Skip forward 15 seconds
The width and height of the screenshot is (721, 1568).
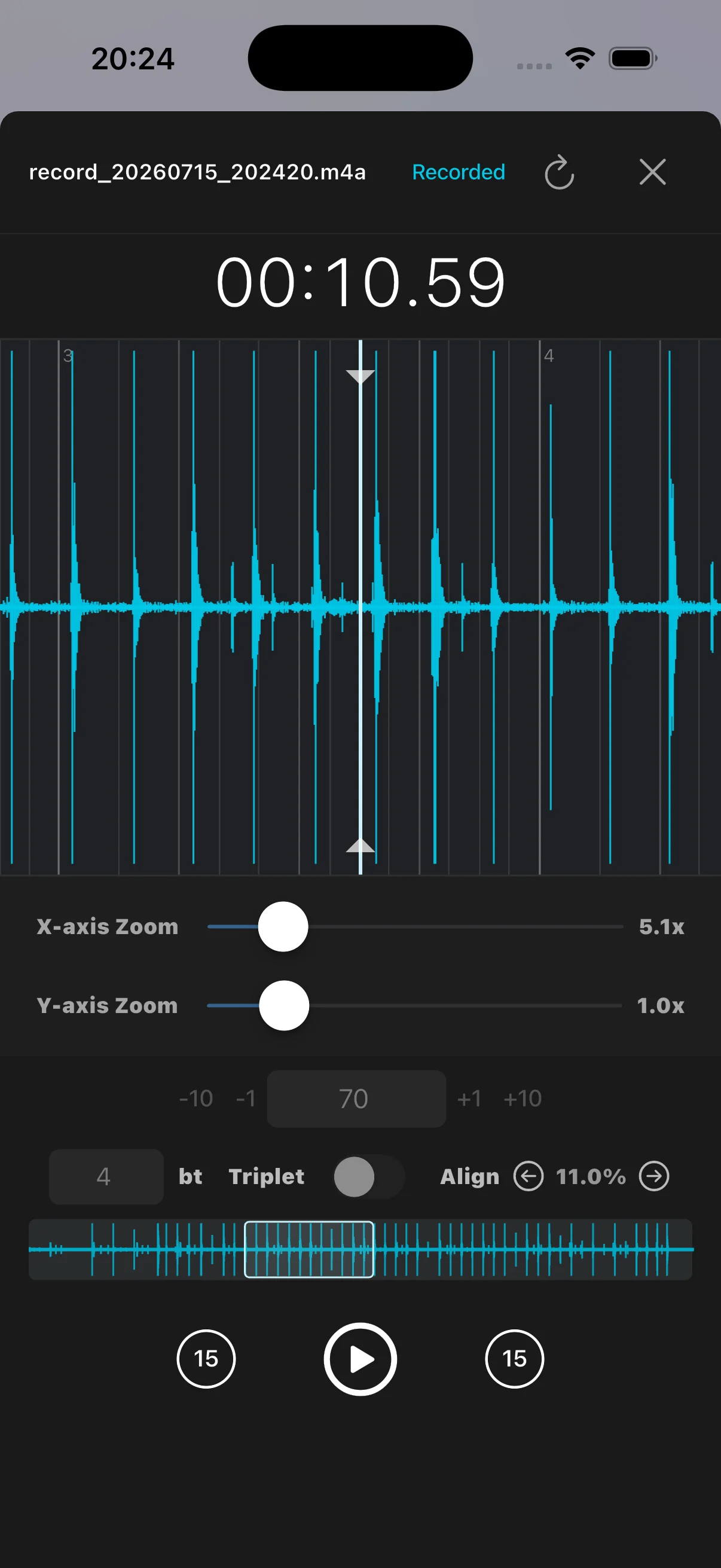[514, 1359]
